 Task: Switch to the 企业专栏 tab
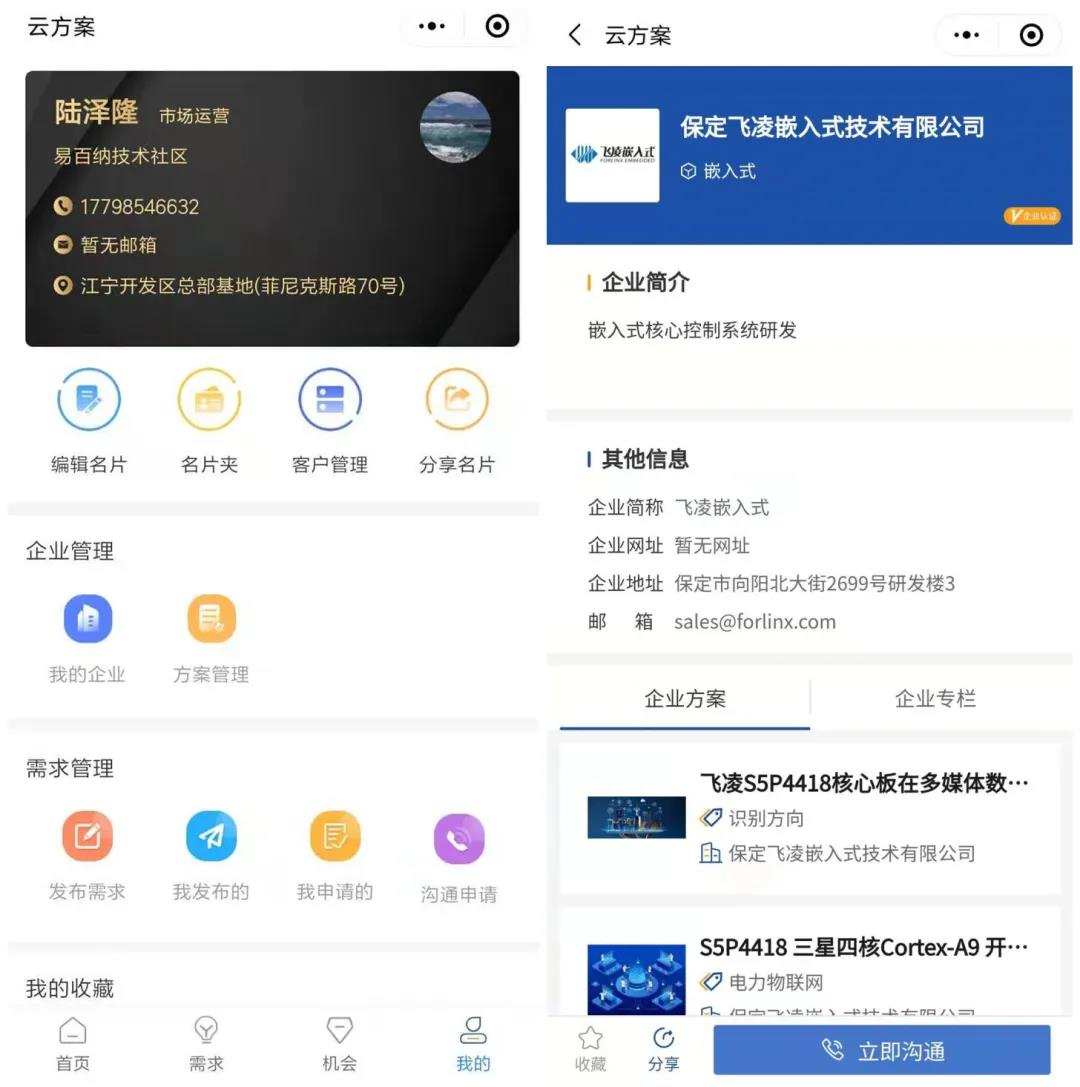[935, 699]
